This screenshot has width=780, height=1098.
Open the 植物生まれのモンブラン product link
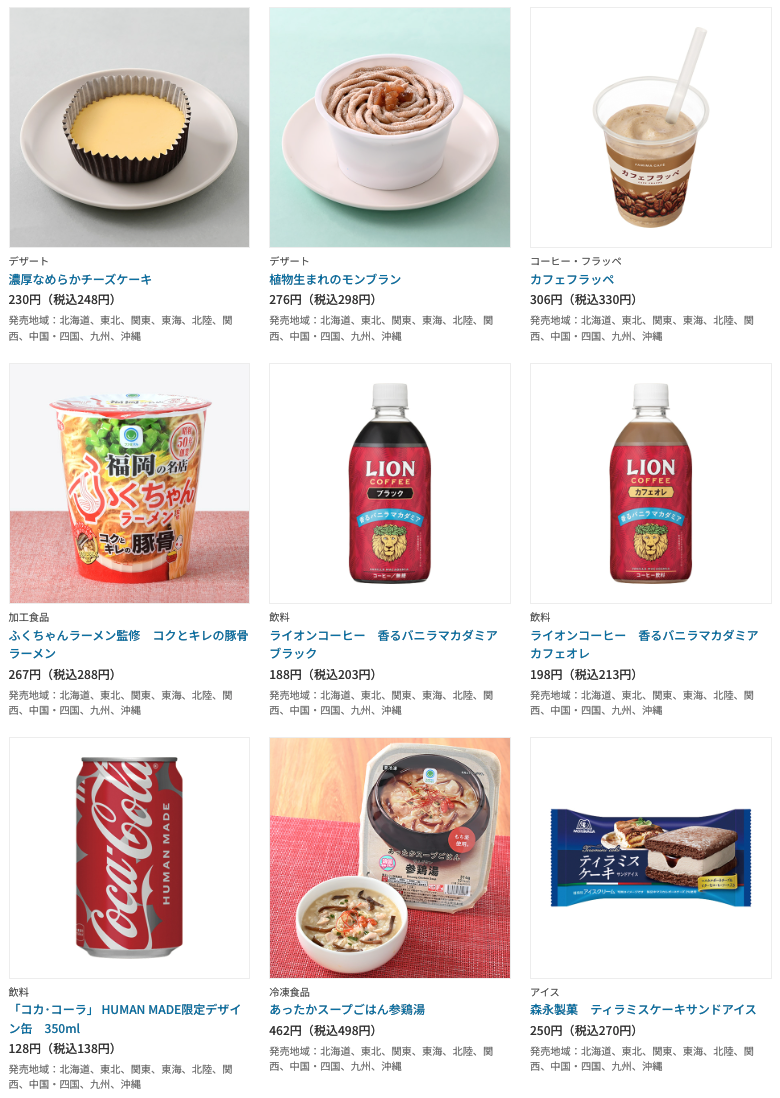335,279
